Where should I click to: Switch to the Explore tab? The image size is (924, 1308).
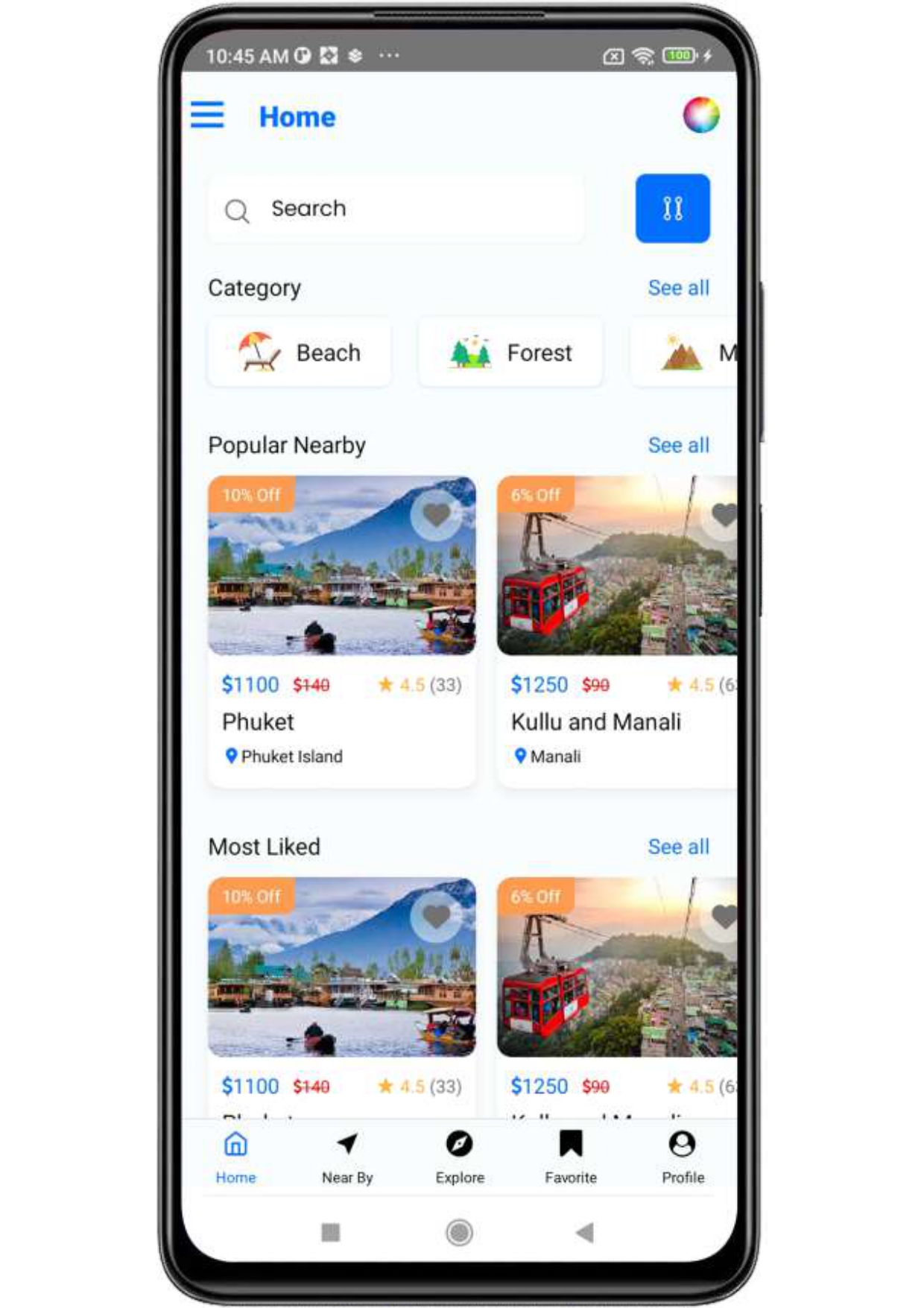[x=459, y=1157]
